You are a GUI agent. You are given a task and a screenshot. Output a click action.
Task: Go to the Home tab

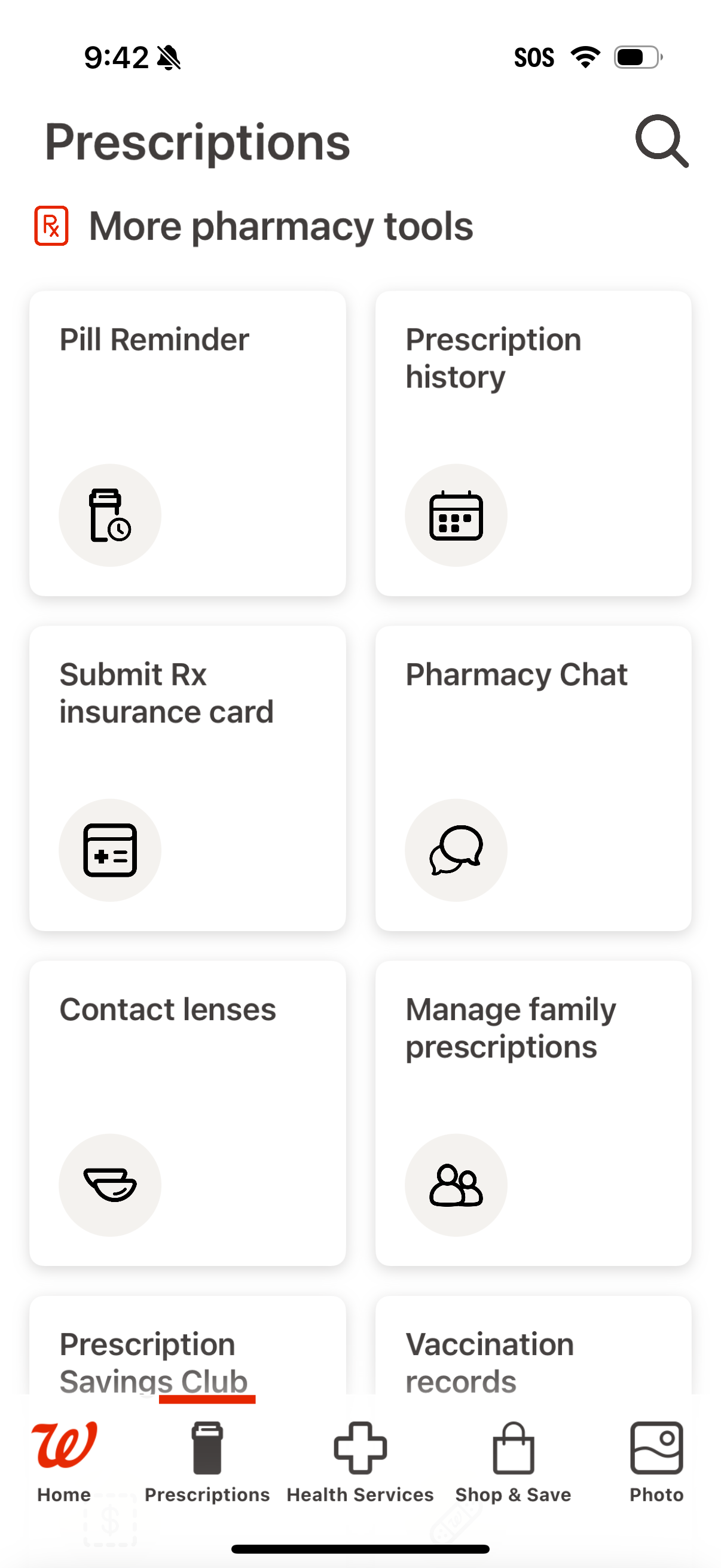64,1461
